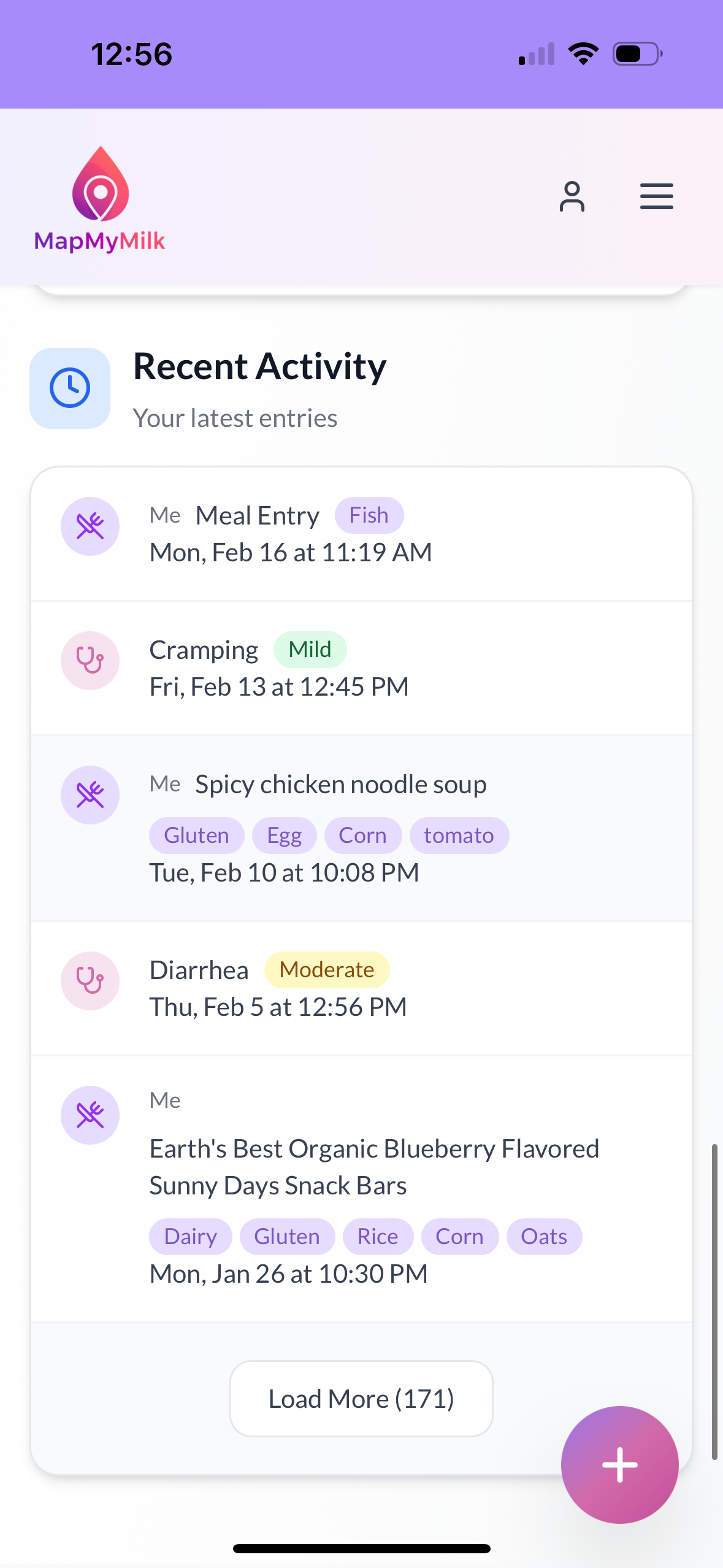The height and width of the screenshot is (1568, 723).
Task: Click the Moderate severity badge
Action: pos(326,969)
